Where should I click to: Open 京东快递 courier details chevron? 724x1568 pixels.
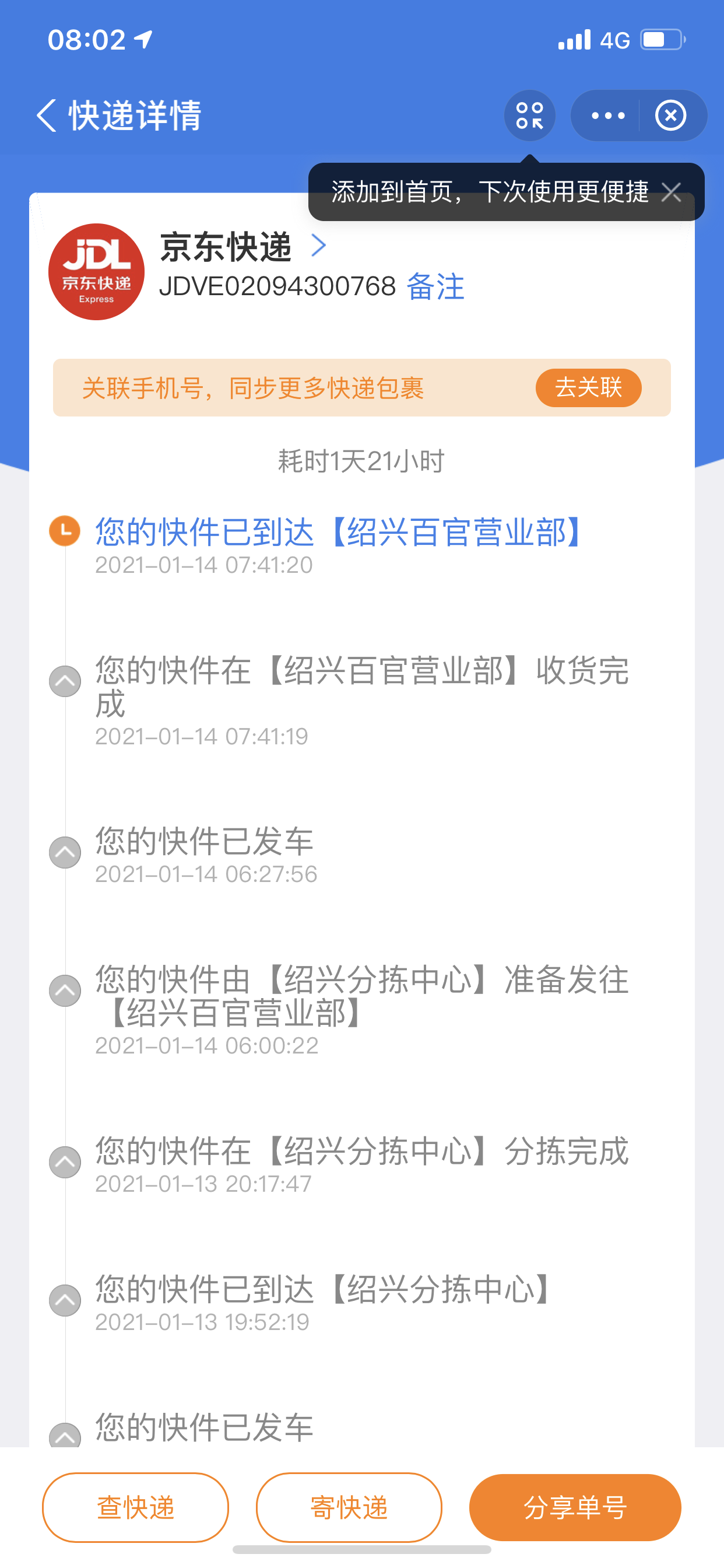tap(319, 246)
